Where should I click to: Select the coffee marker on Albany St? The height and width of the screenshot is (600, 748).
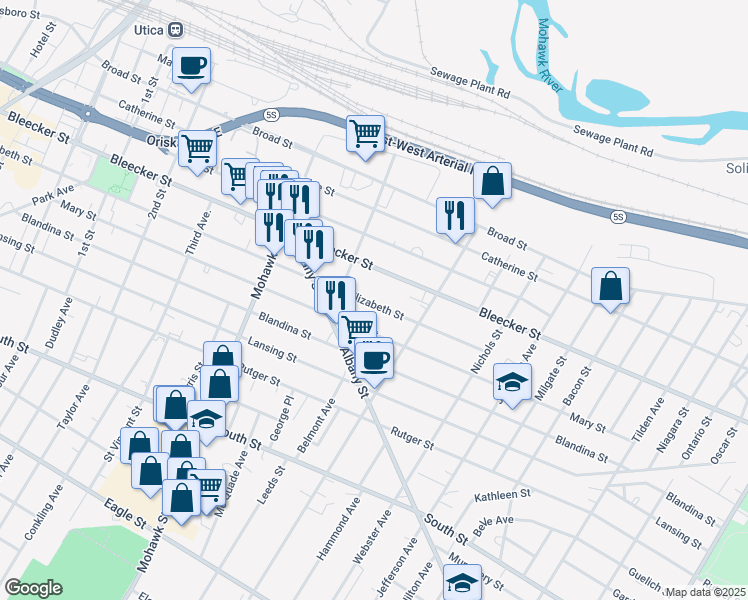[375, 360]
